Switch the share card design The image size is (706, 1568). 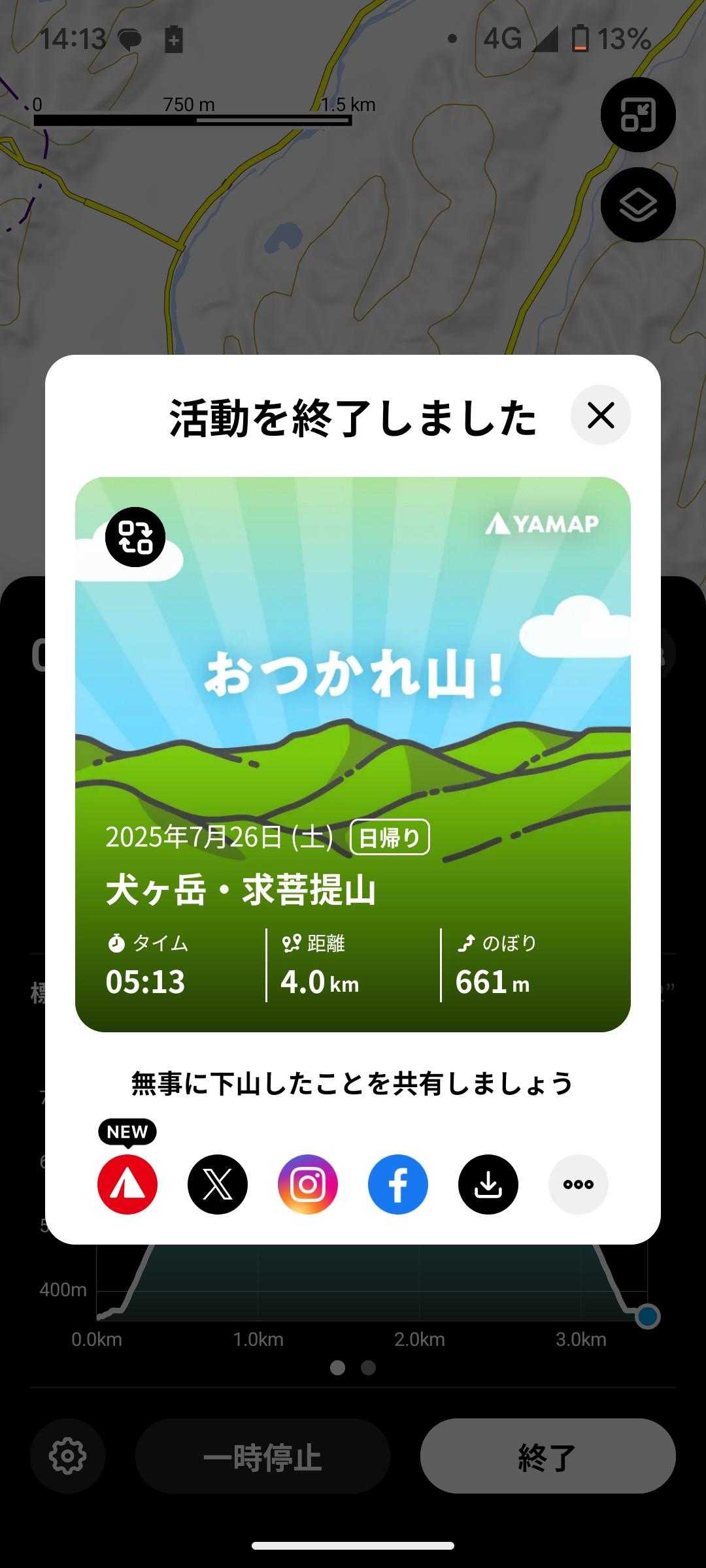click(x=135, y=536)
